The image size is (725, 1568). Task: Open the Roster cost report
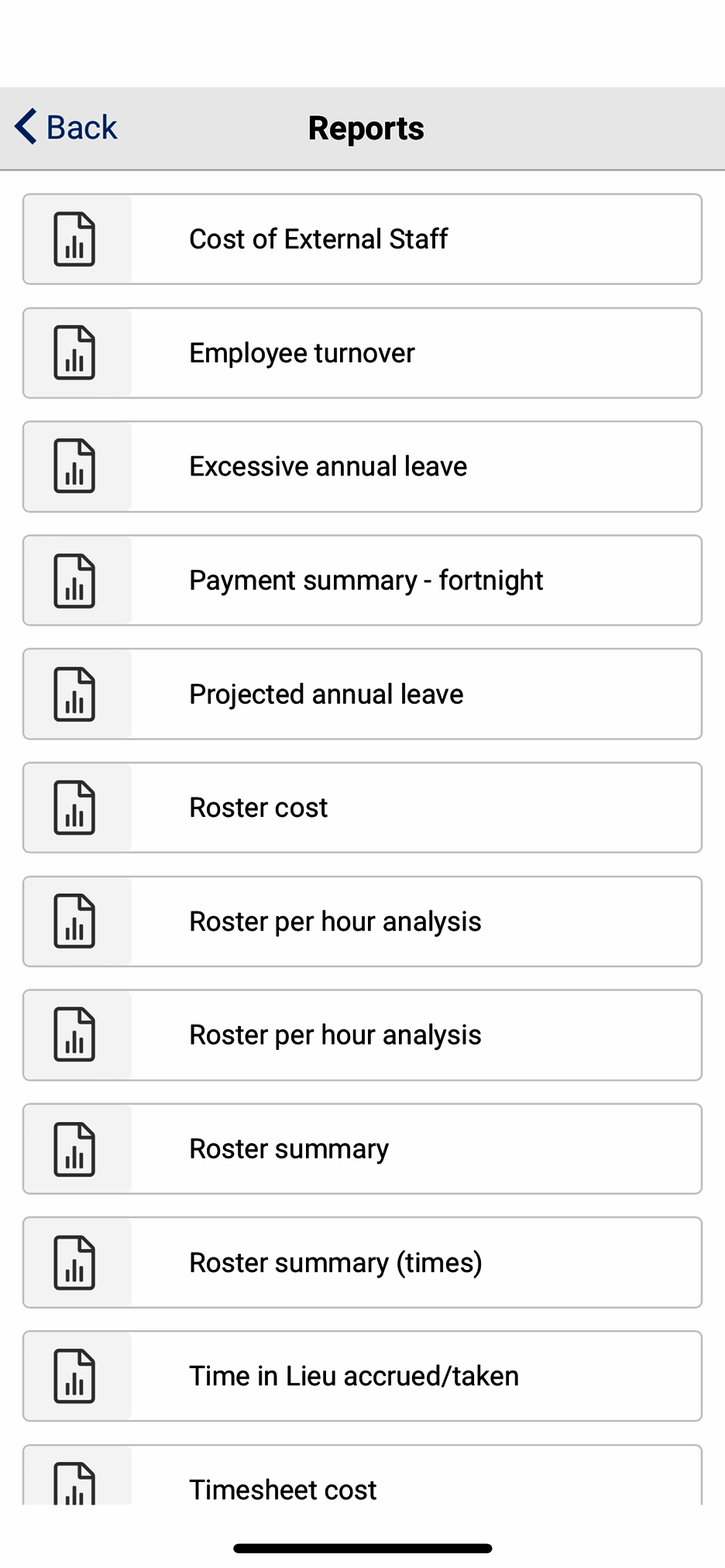tap(362, 808)
